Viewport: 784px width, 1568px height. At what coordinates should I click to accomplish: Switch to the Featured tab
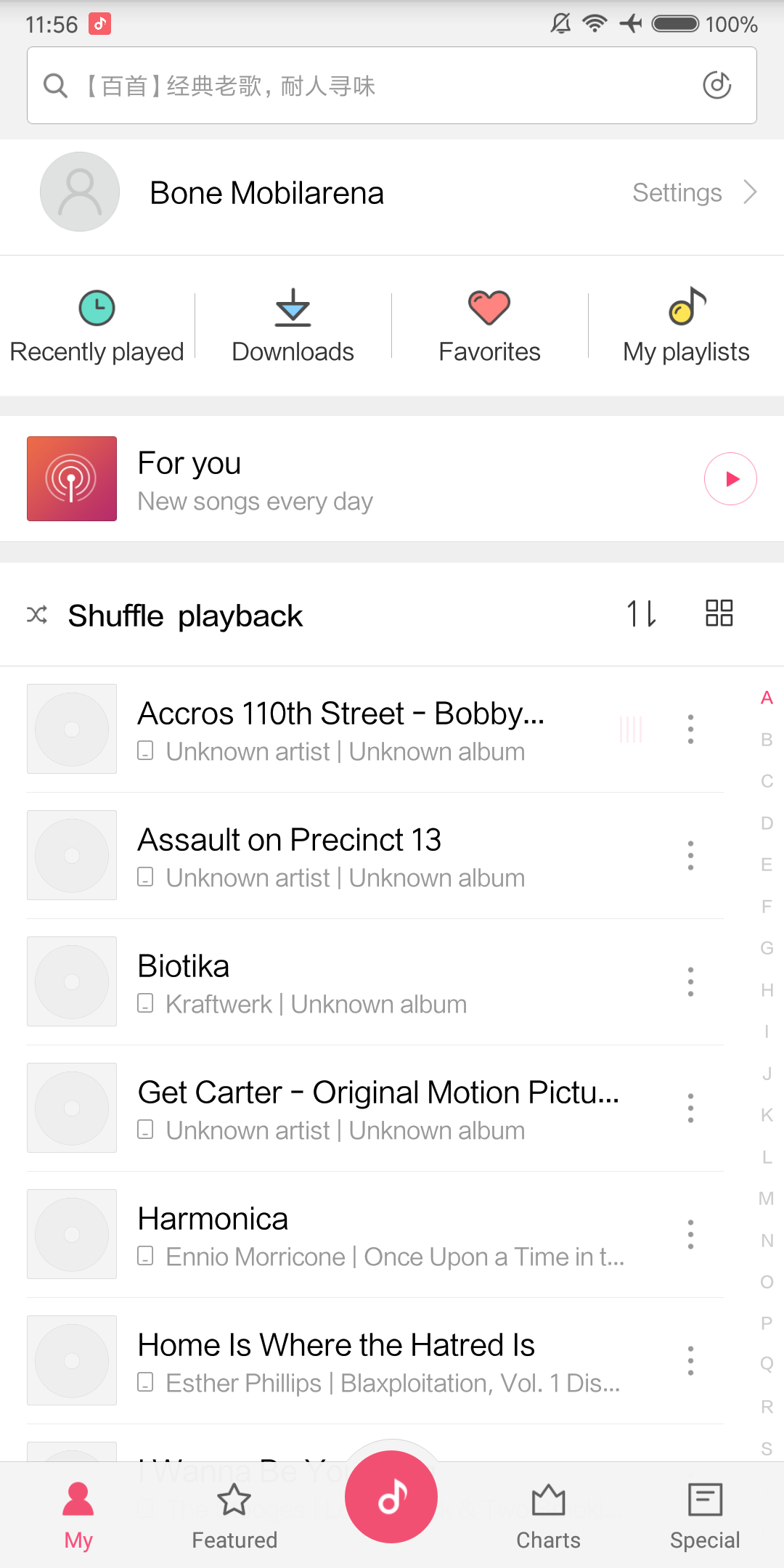click(x=234, y=1517)
